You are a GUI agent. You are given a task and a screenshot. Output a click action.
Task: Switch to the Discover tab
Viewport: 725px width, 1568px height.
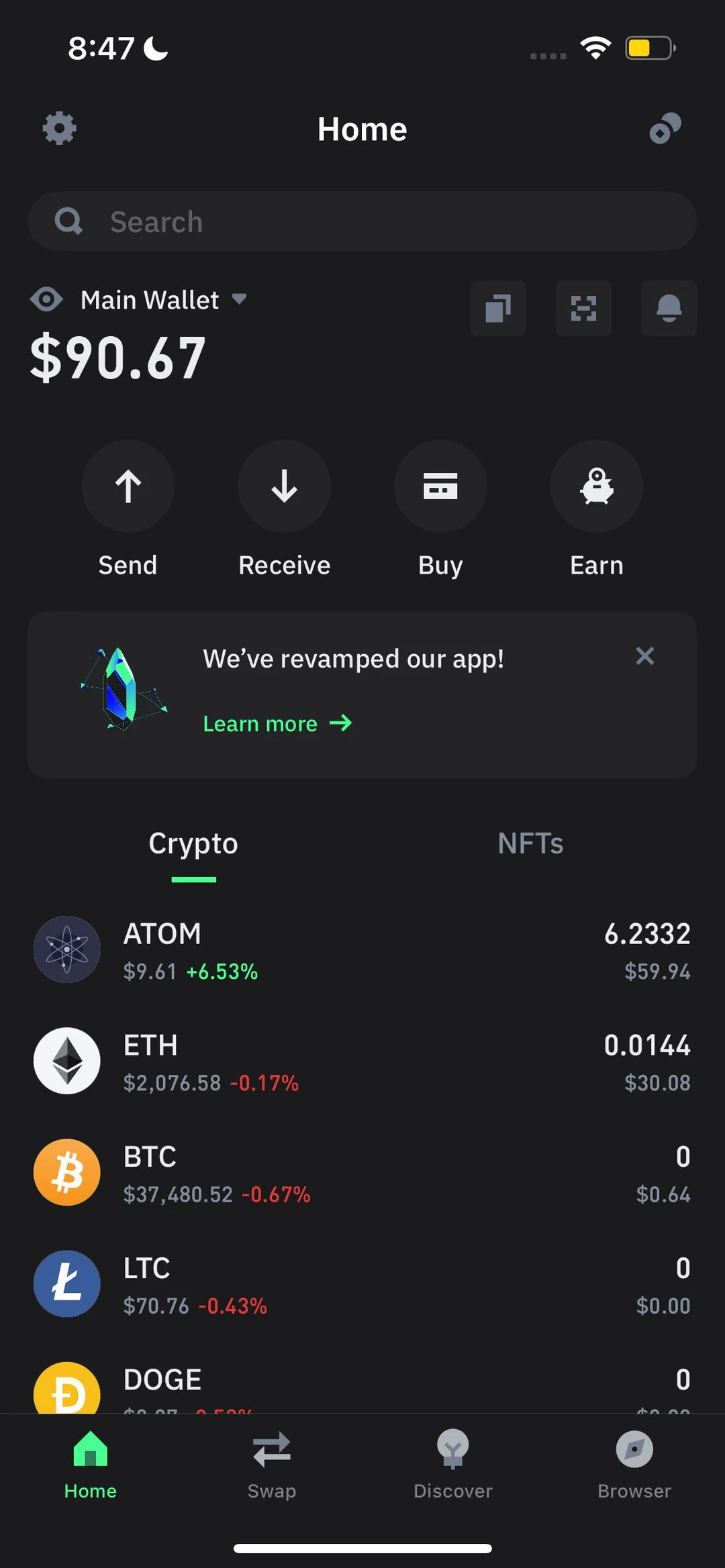click(453, 1463)
